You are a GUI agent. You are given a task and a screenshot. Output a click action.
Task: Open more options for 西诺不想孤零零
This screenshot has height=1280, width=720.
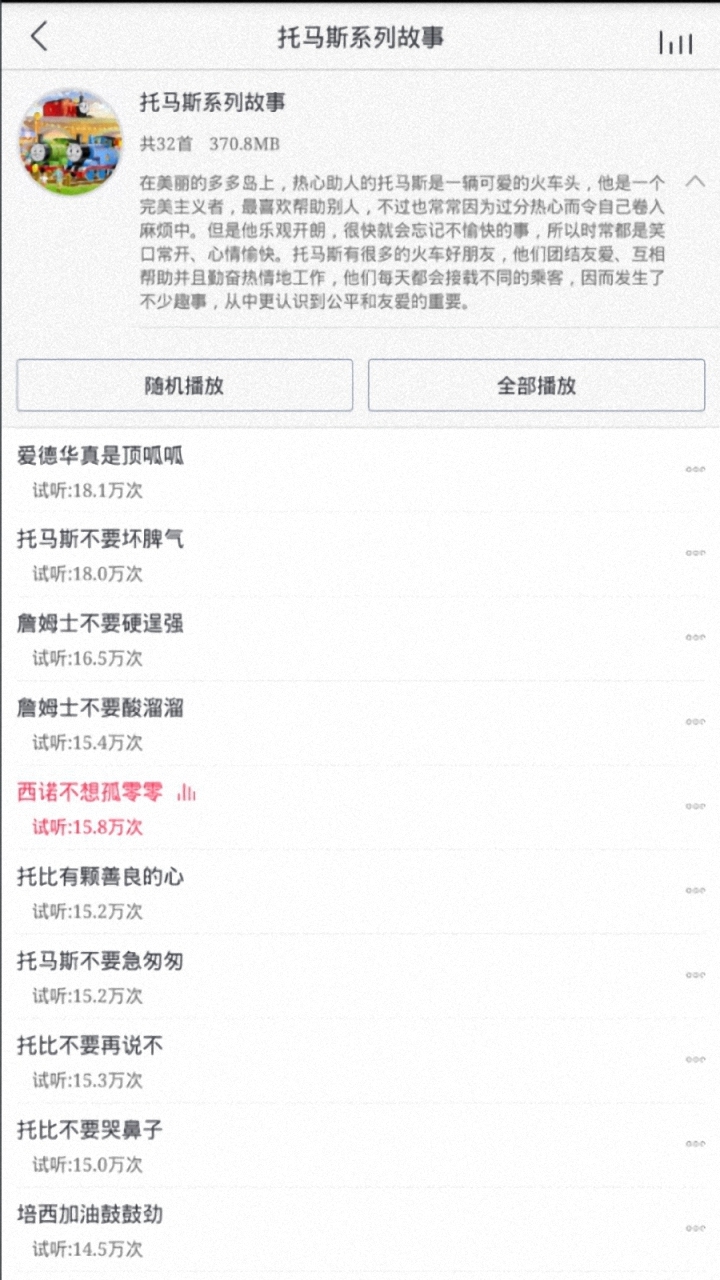(694, 806)
